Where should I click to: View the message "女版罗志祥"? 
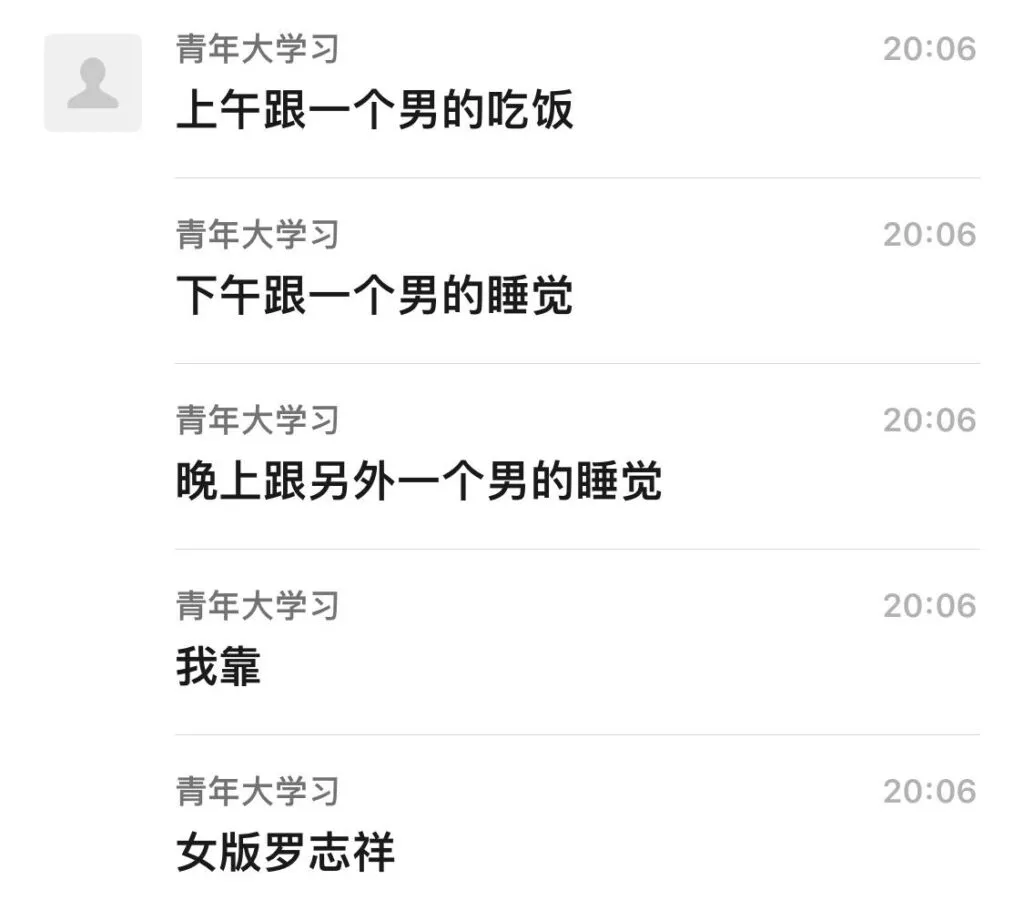(x=286, y=853)
